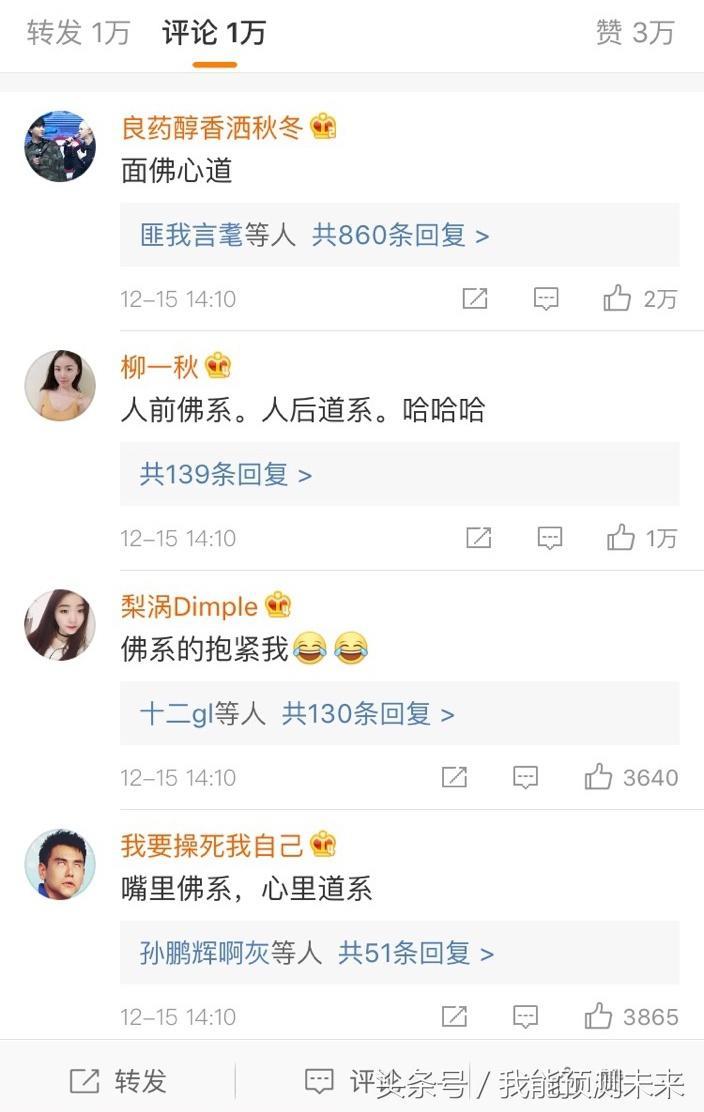The height and width of the screenshot is (1112, 704).
Task: Expand the 共130条回复 replies
Action: point(368,714)
